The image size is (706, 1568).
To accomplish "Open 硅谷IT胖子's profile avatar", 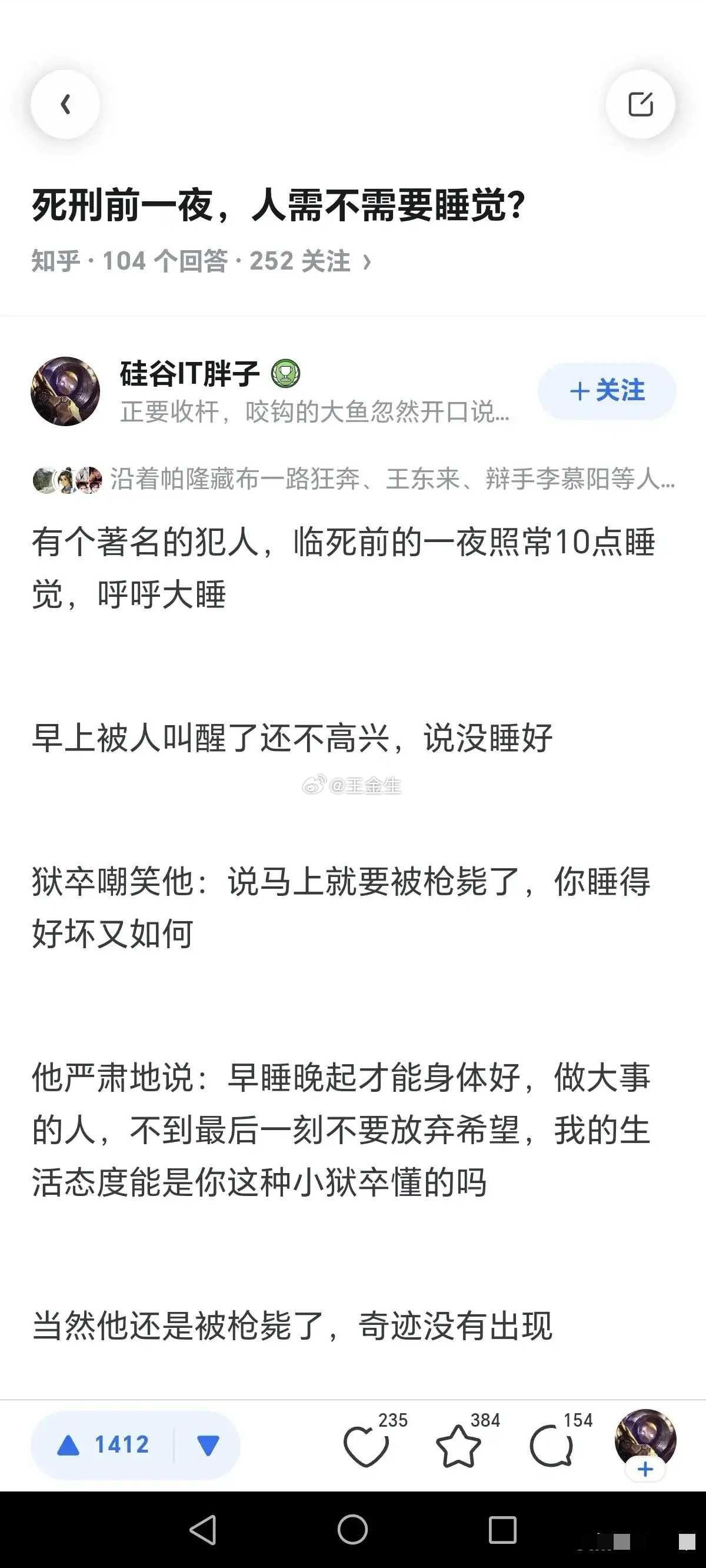I will [65, 391].
